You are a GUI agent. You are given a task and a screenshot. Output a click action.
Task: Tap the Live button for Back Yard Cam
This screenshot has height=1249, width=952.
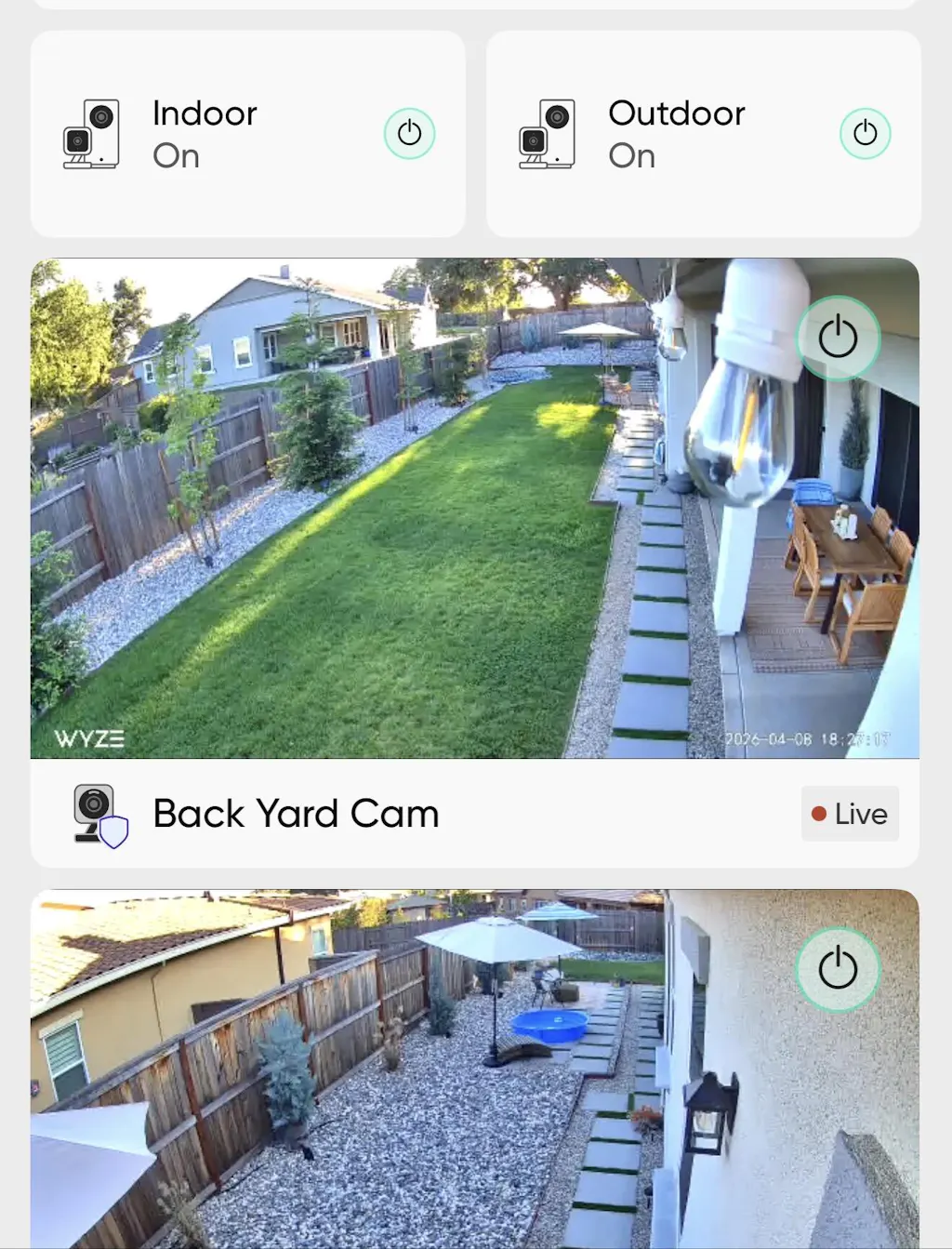(850, 814)
